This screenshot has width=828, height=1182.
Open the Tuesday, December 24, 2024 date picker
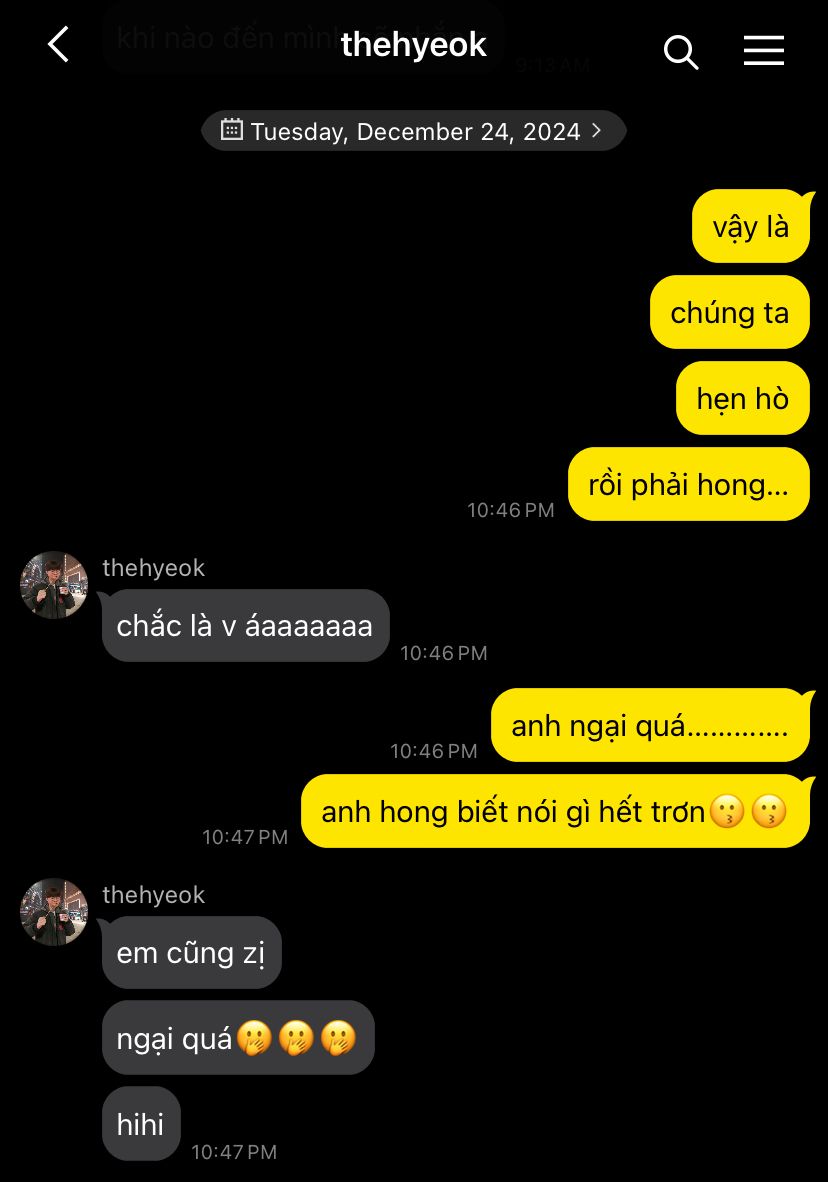click(414, 131)
